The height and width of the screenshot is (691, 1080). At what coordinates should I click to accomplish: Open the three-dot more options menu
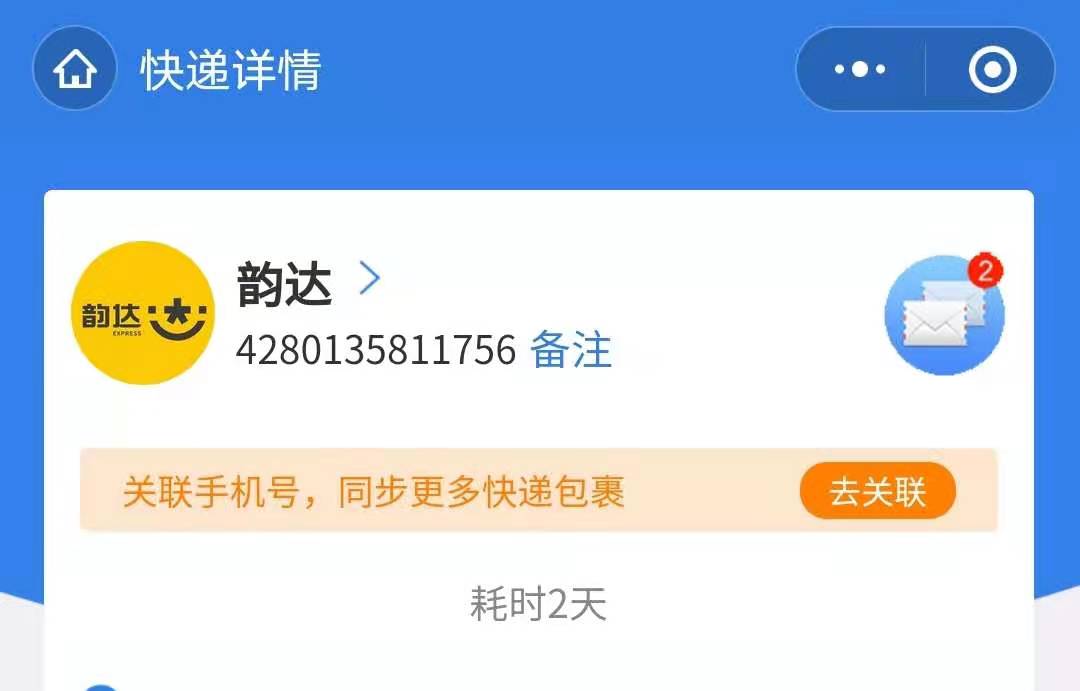click(x=860, y=69)
